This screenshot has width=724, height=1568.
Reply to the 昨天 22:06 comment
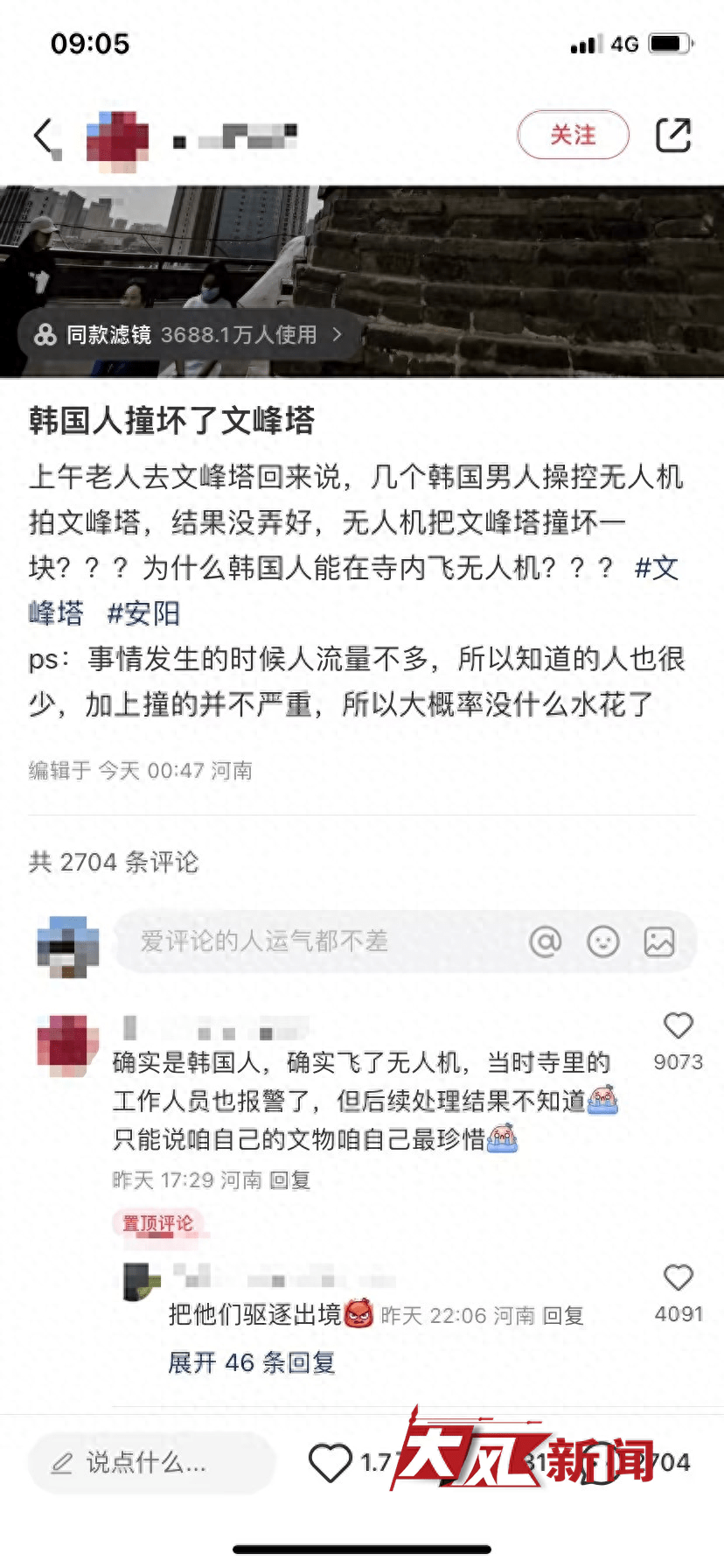point(563,1315)
